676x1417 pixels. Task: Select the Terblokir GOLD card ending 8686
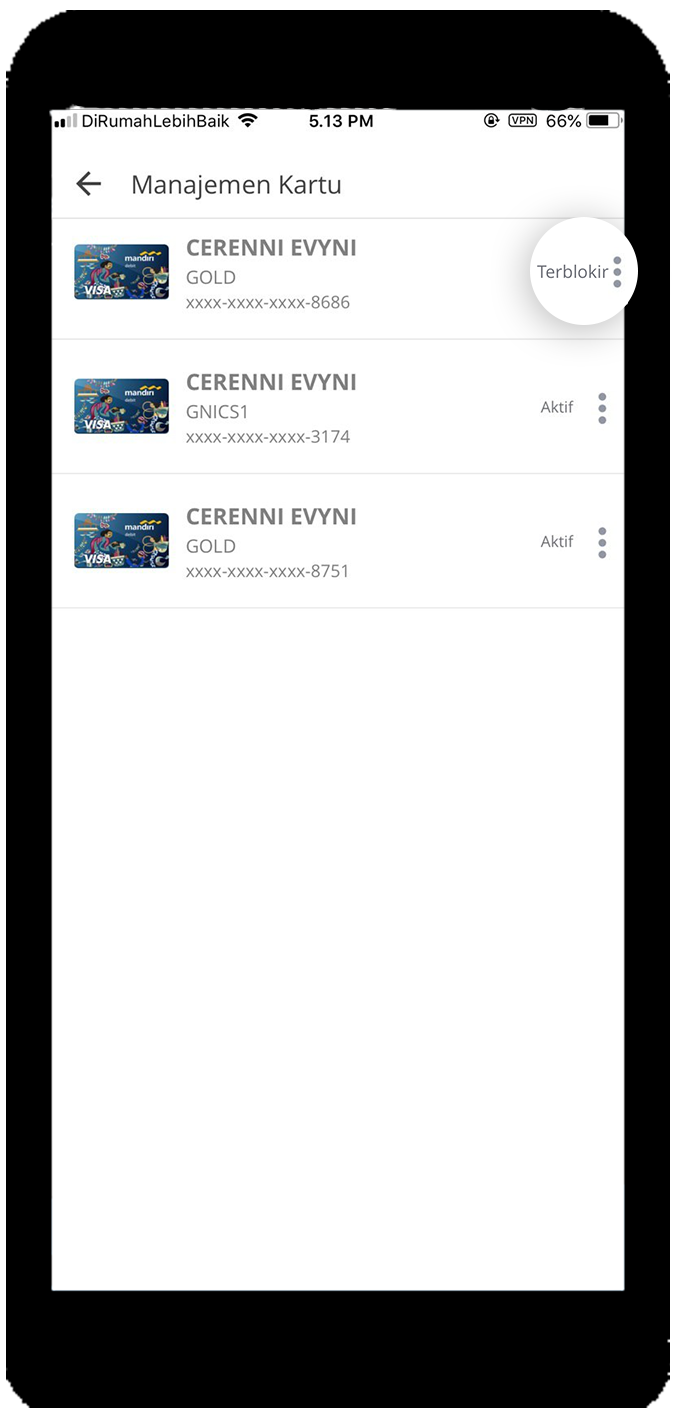click(x=338, y=274)
